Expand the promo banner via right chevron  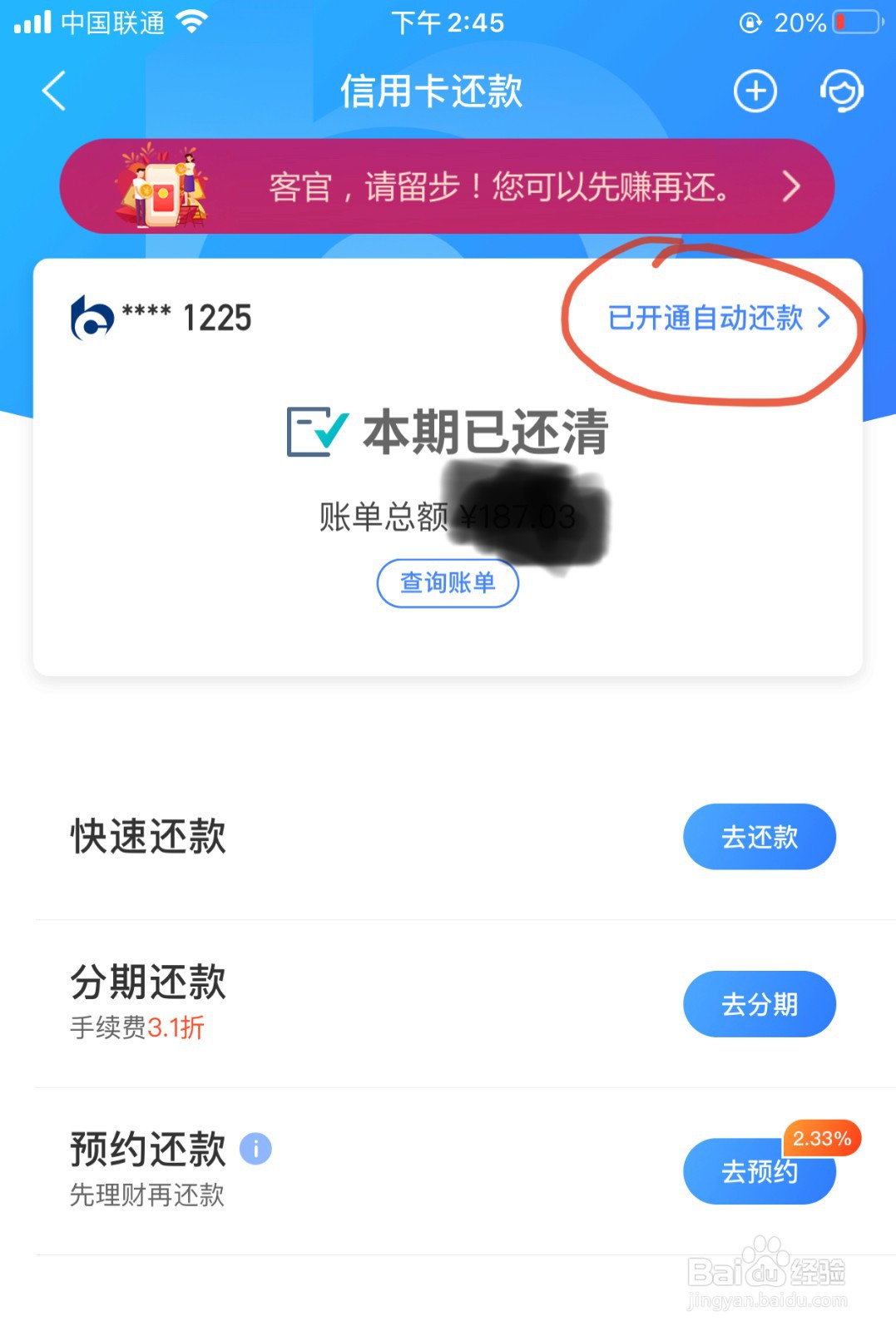pyautogui.click(x=792, y=188)
